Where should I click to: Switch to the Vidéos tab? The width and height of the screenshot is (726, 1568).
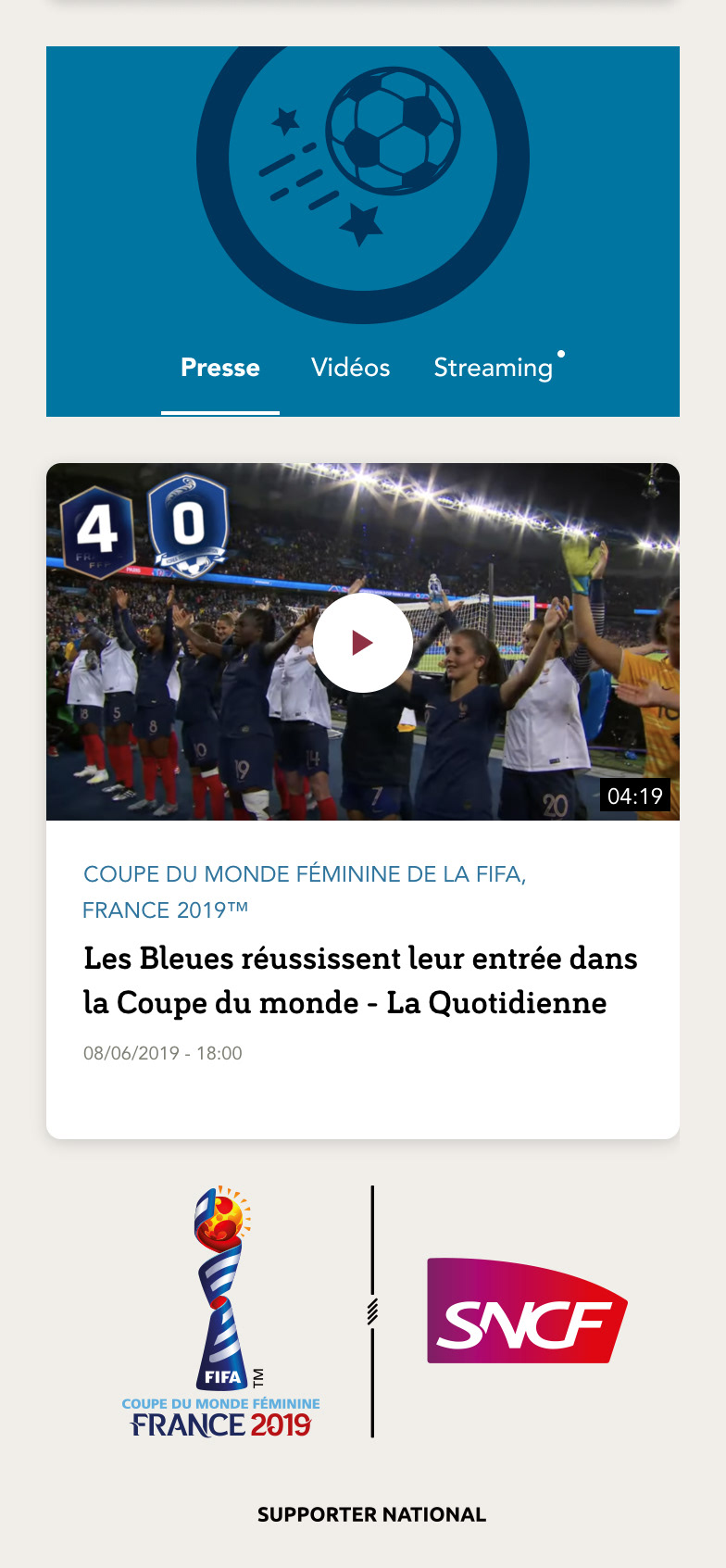click(x=350, y=368)
